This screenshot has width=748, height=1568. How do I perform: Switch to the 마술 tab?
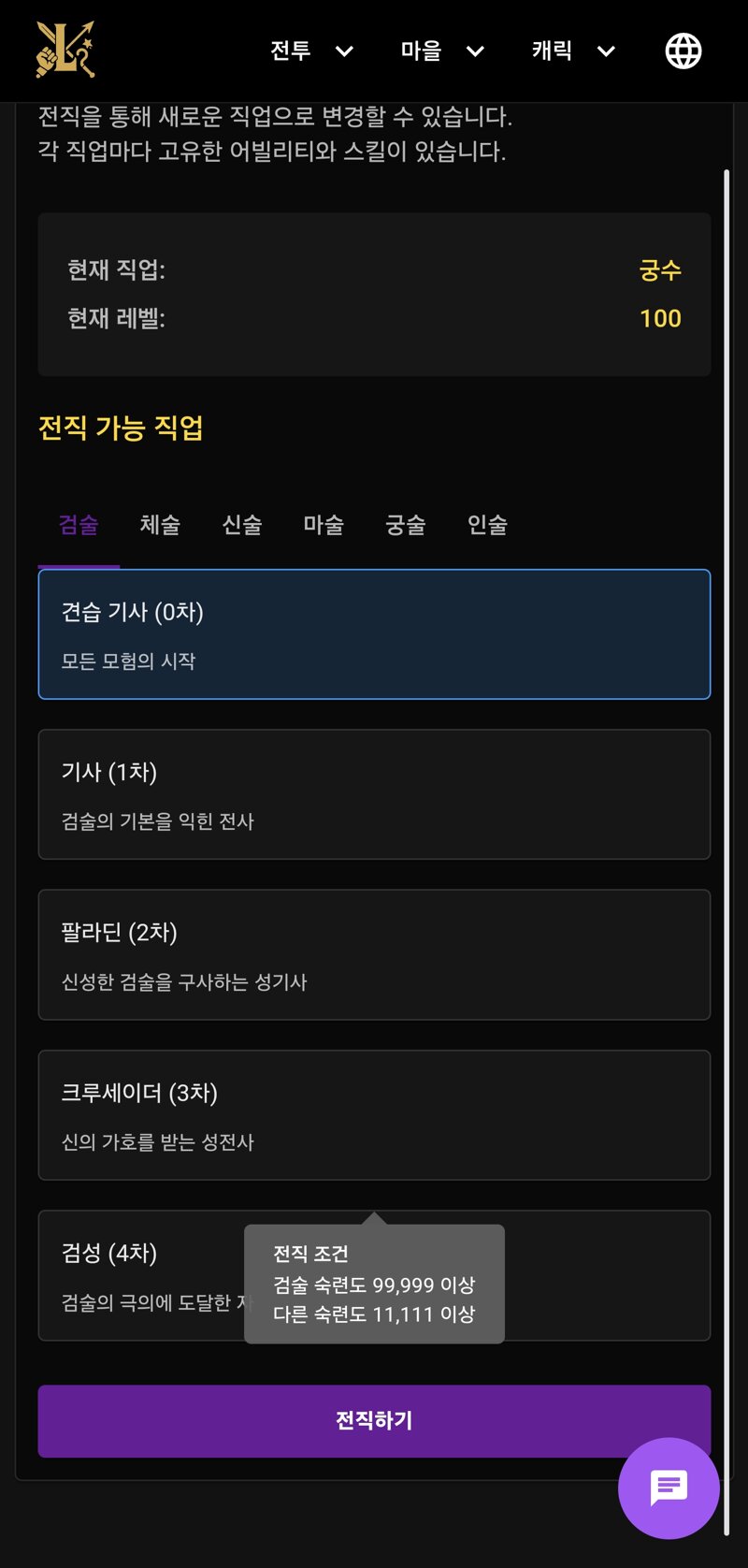[324, 525]
